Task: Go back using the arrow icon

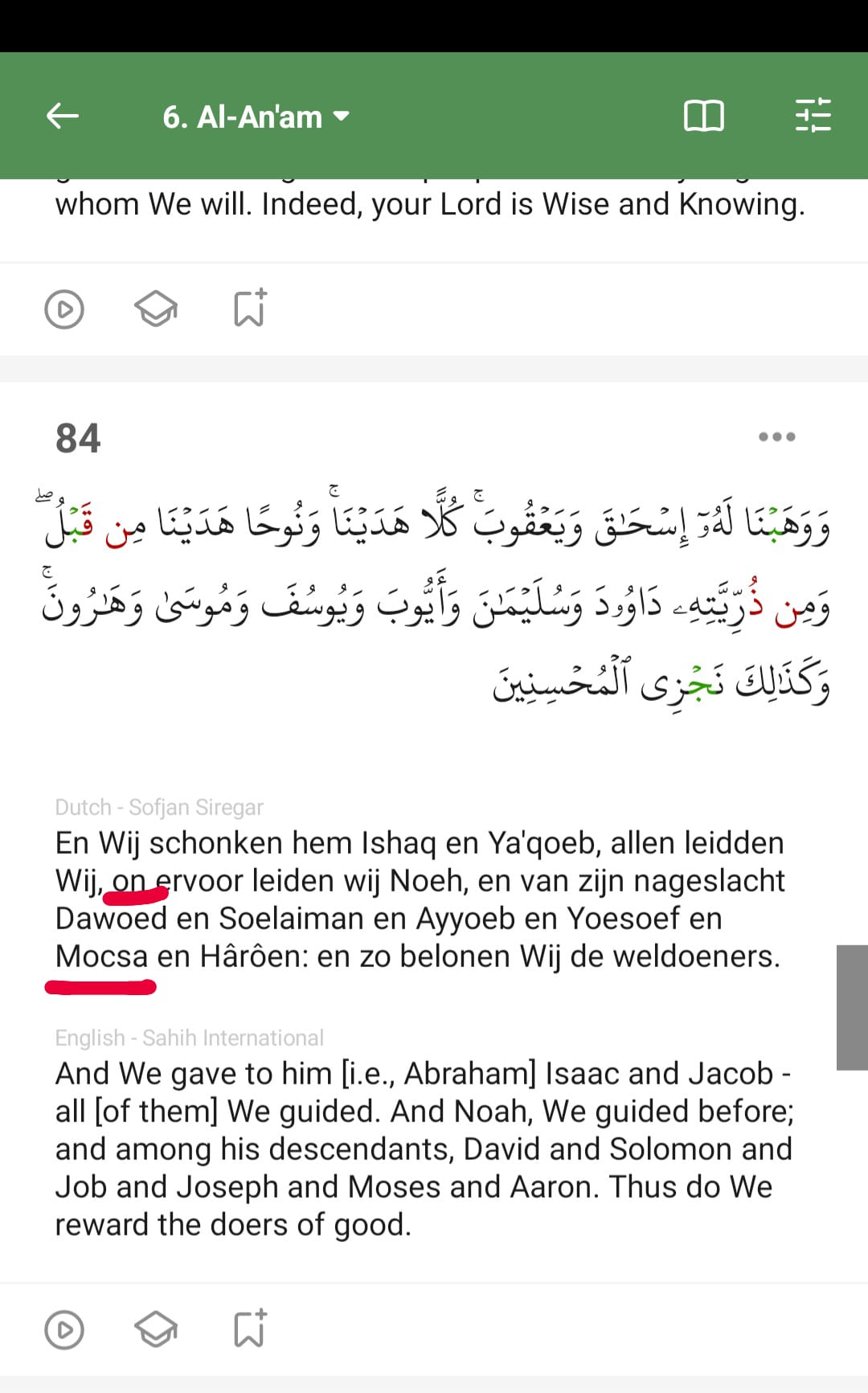Action: click(63, 117)
